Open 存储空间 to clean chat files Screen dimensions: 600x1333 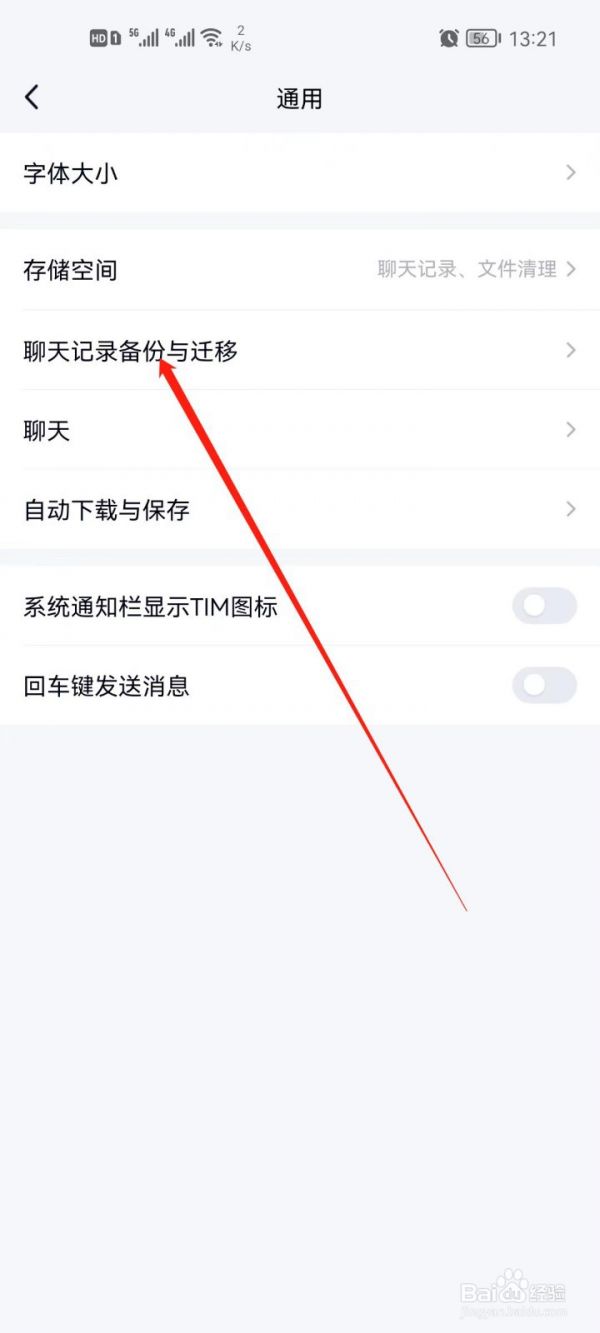click(x=300, y=270)
